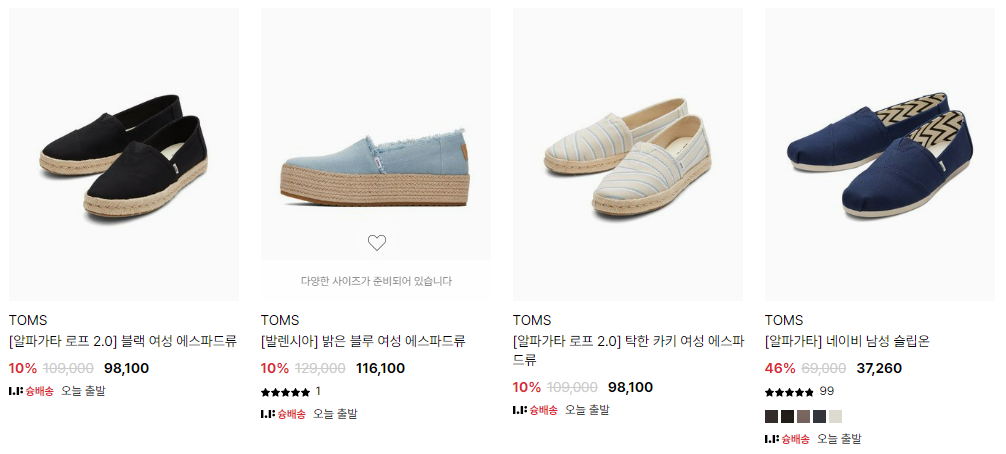Image resolution: width=1006 pixels, height=454 pixels.
Task: Open the black Alpargata Rope 2.0 espadrille product
Action: (123, 155)
